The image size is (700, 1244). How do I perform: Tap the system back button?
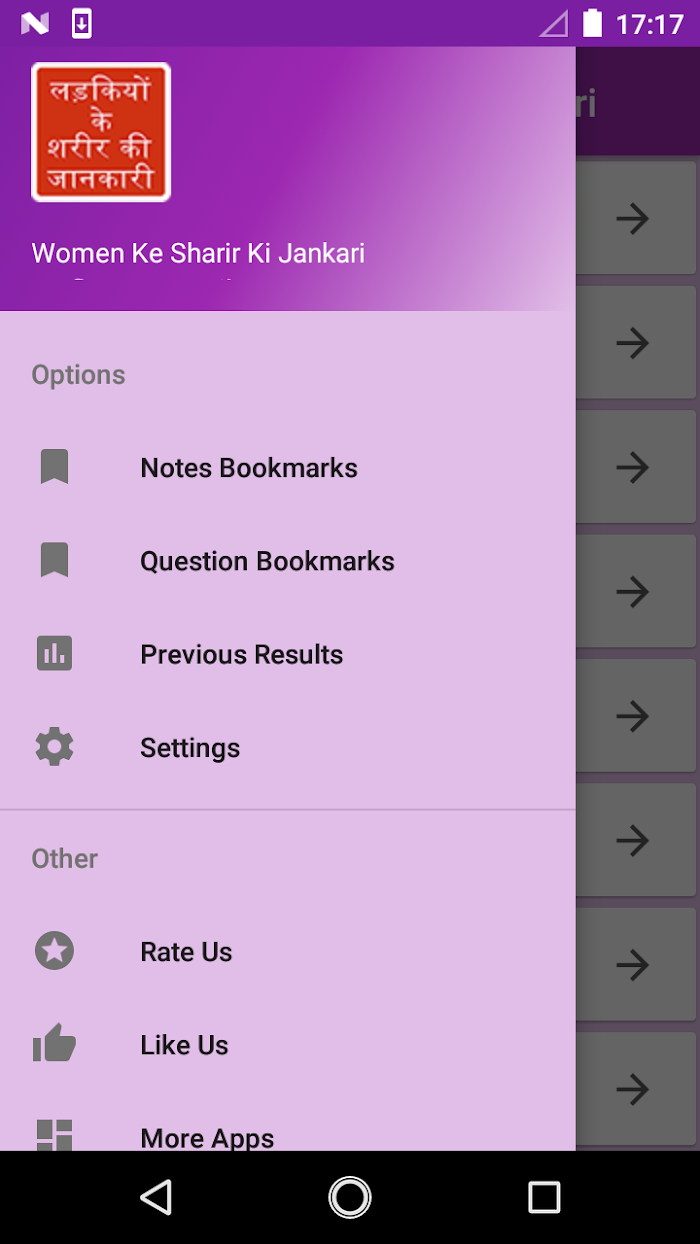156,1197
